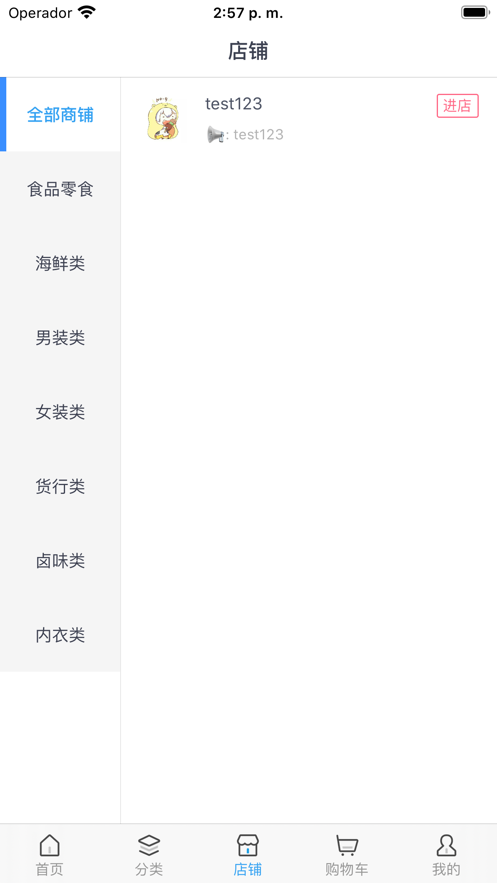Tap 店铺 in the bottom bar
The image size is (497, 883).
click(x=248, y=854)
